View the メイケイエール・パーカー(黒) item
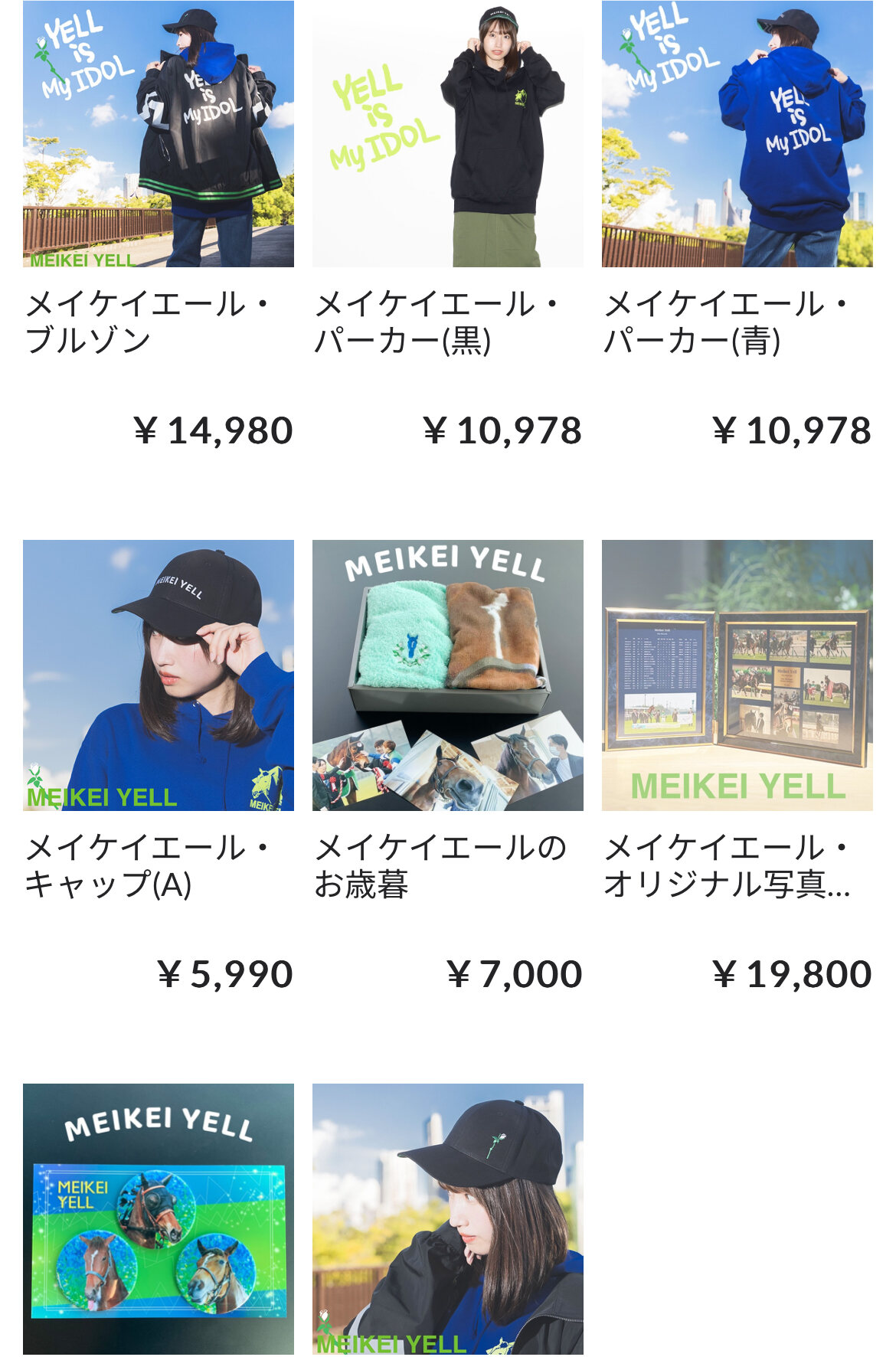The width and height of the screenshot is (896, 1357). pos(447,135)
